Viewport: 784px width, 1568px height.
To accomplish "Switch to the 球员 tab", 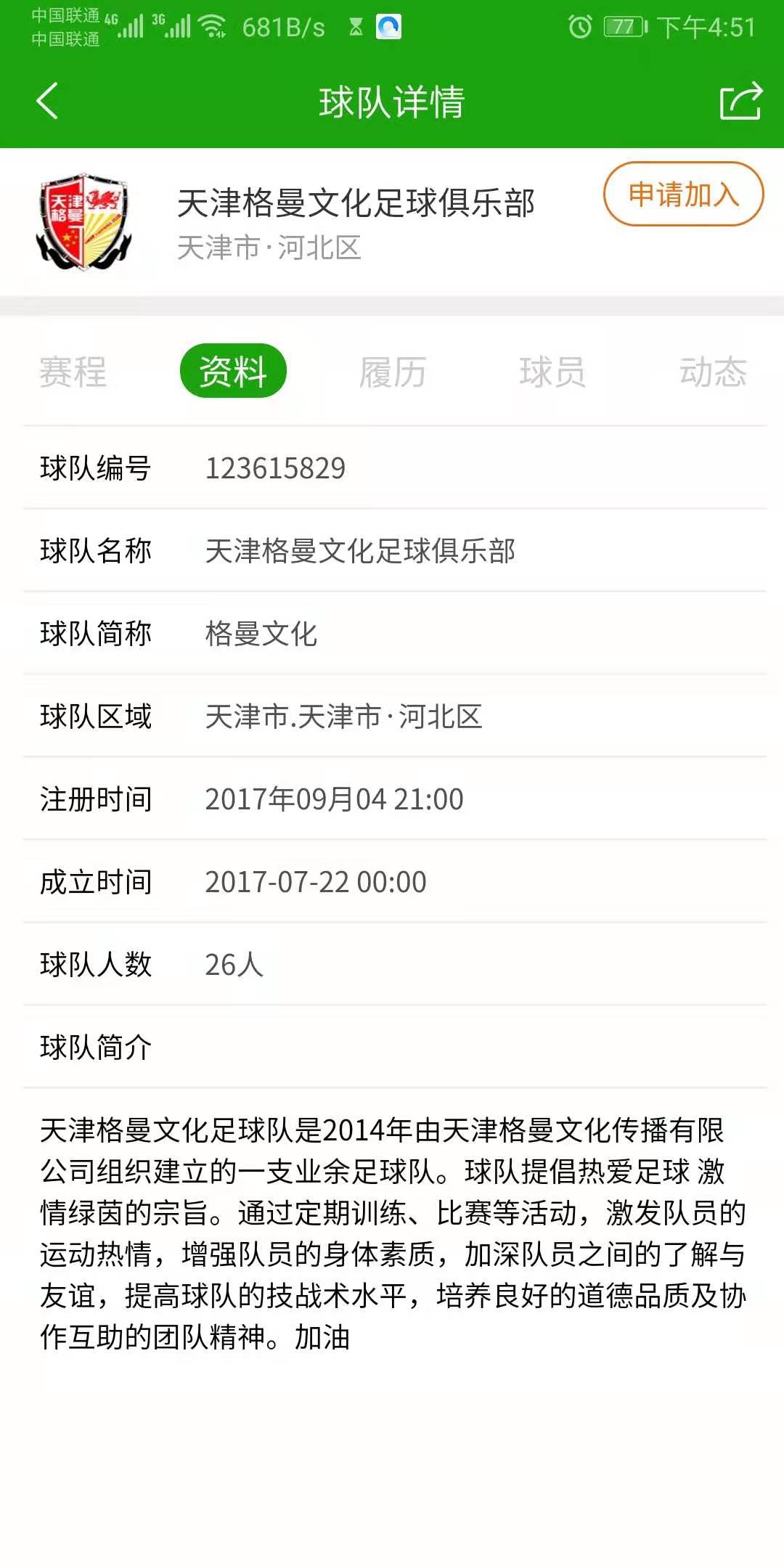I will tap(552, 372).
